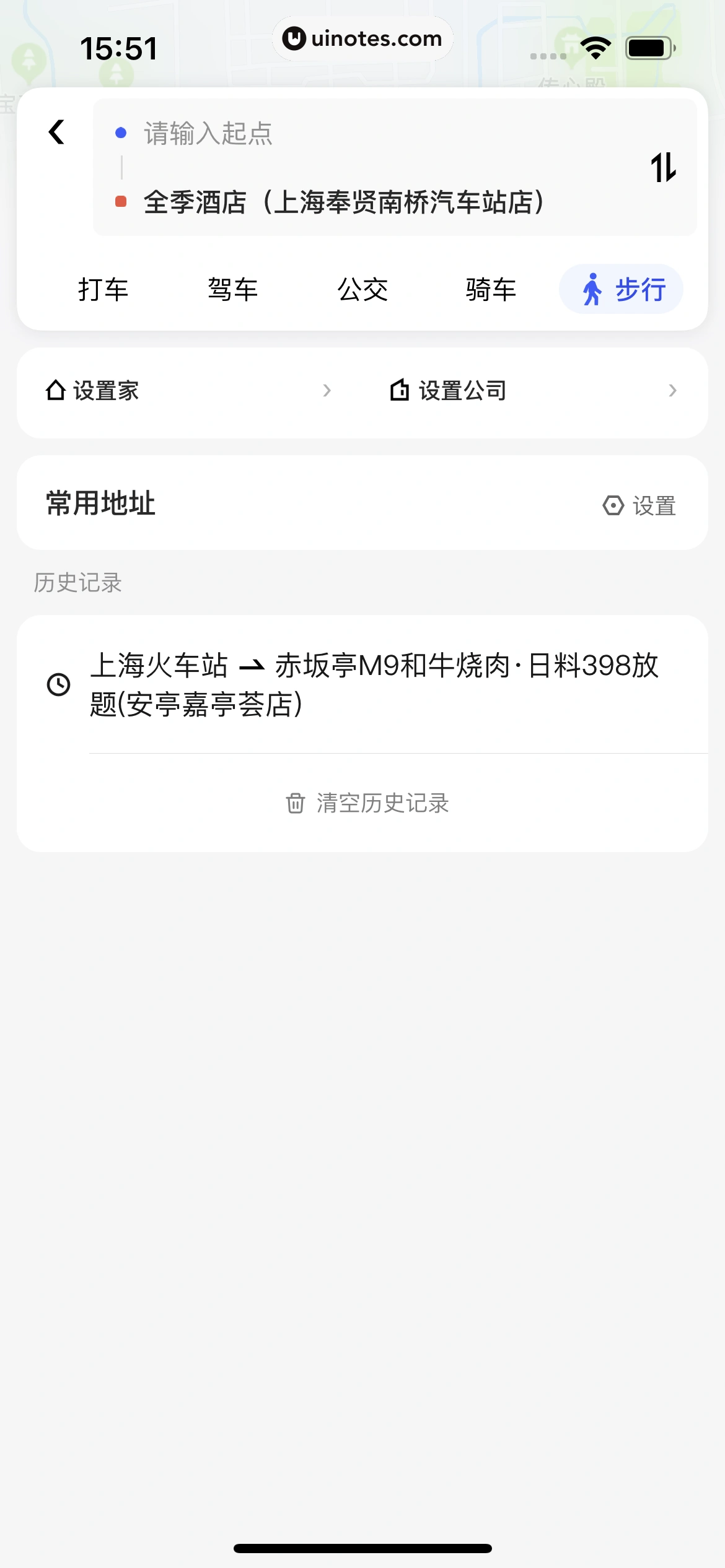Viewport: 725px width, 1568px height.
Task: Choose the 骑车 cycling tab
Action: [x=491, y=289]
